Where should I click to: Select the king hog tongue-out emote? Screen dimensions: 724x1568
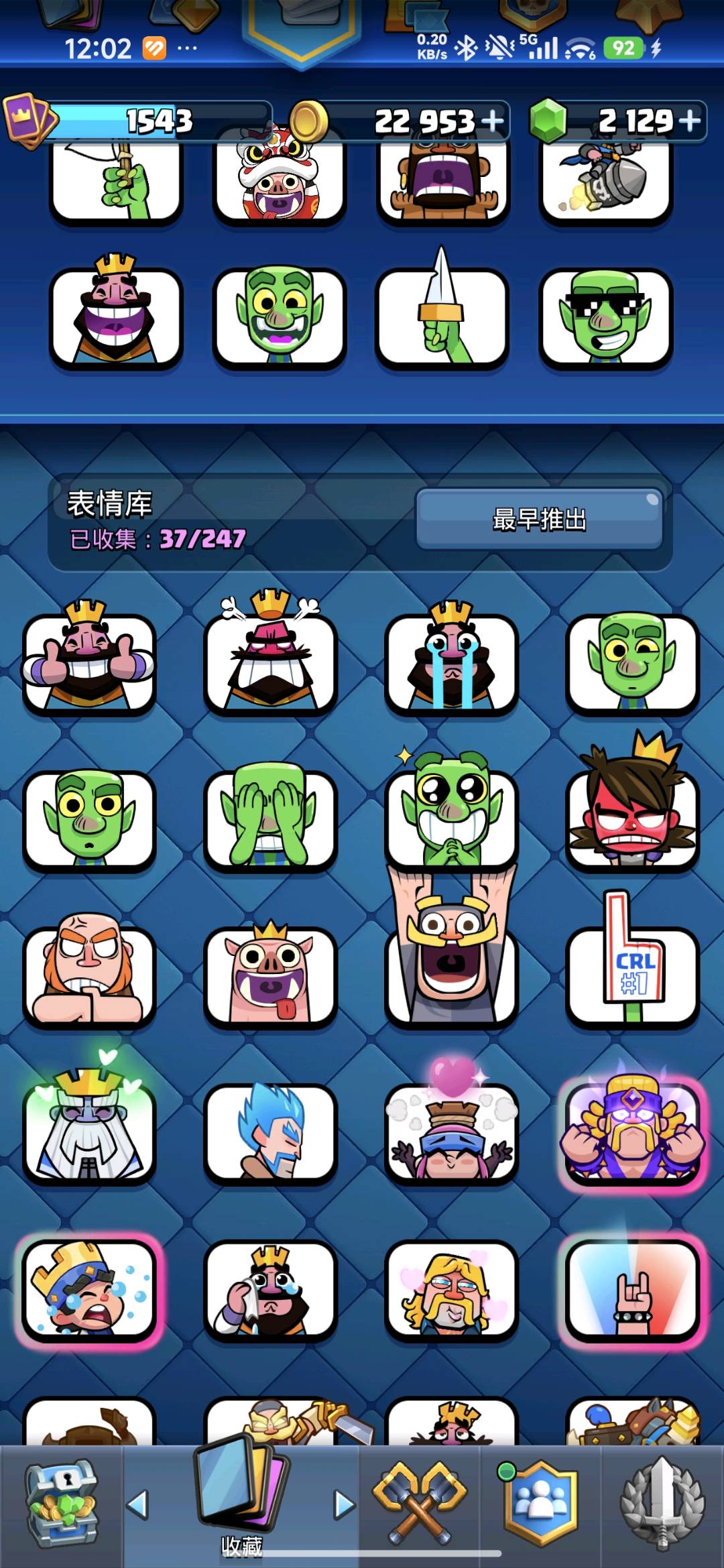[x=270, y=973]
